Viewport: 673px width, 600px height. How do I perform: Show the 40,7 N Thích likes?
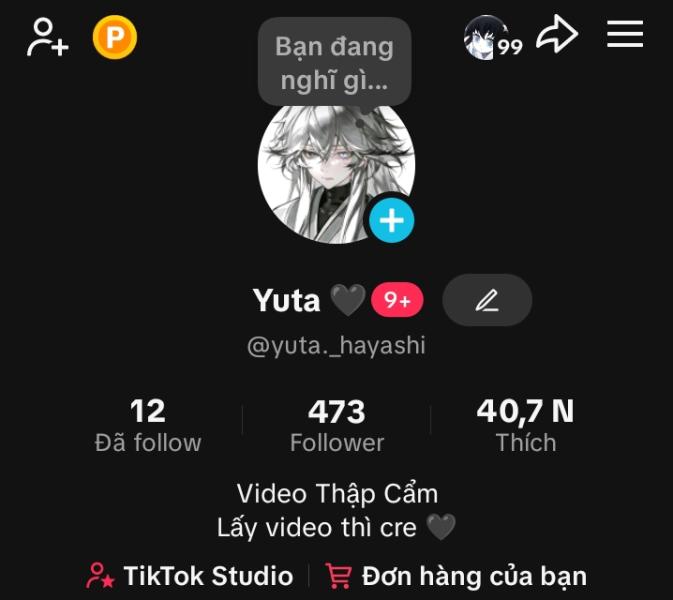click(525, 425)
